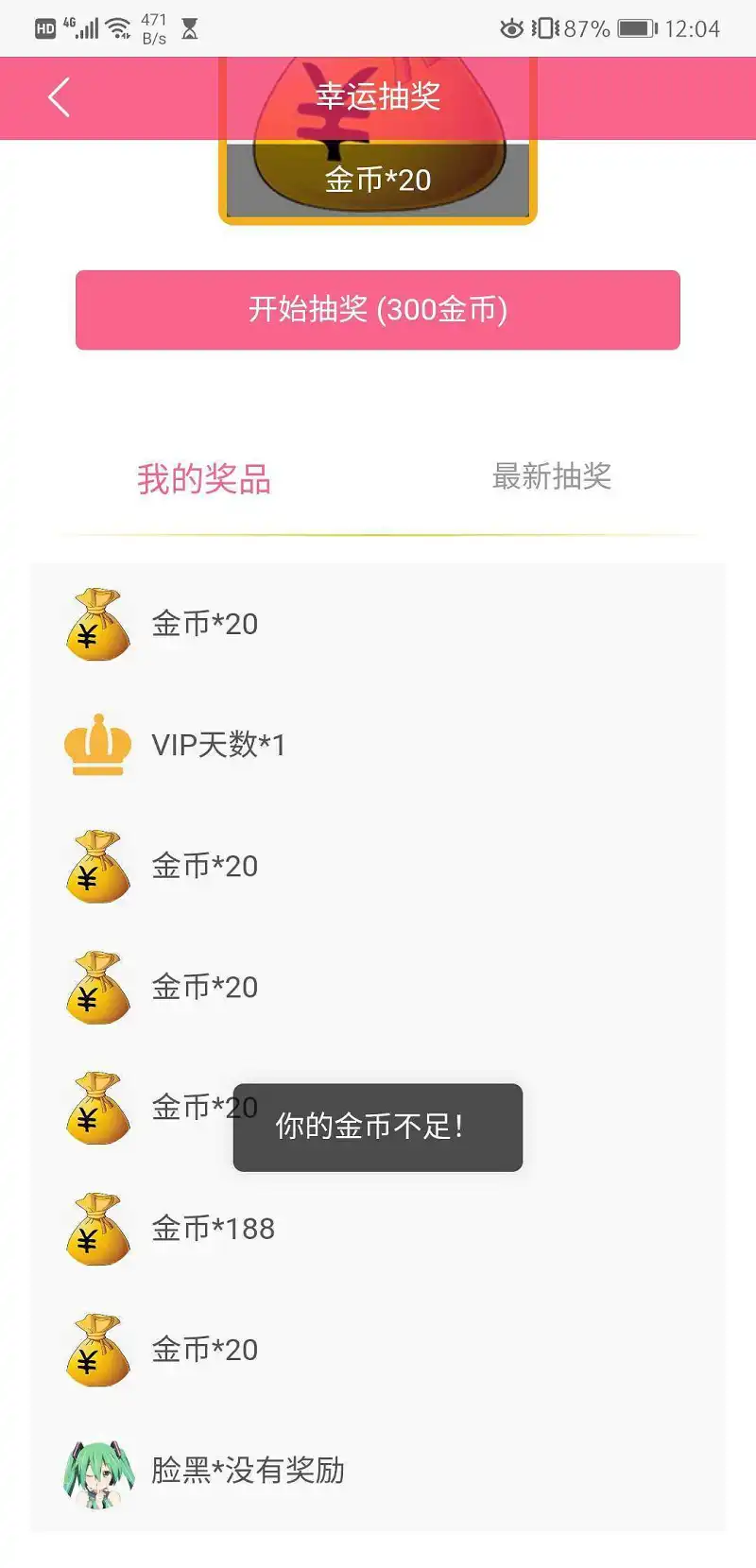Image resolution: width=756 pixels, height=1568 pixels.
Task: Select the 我的奖品 tab
Action: tap(204, 478)
